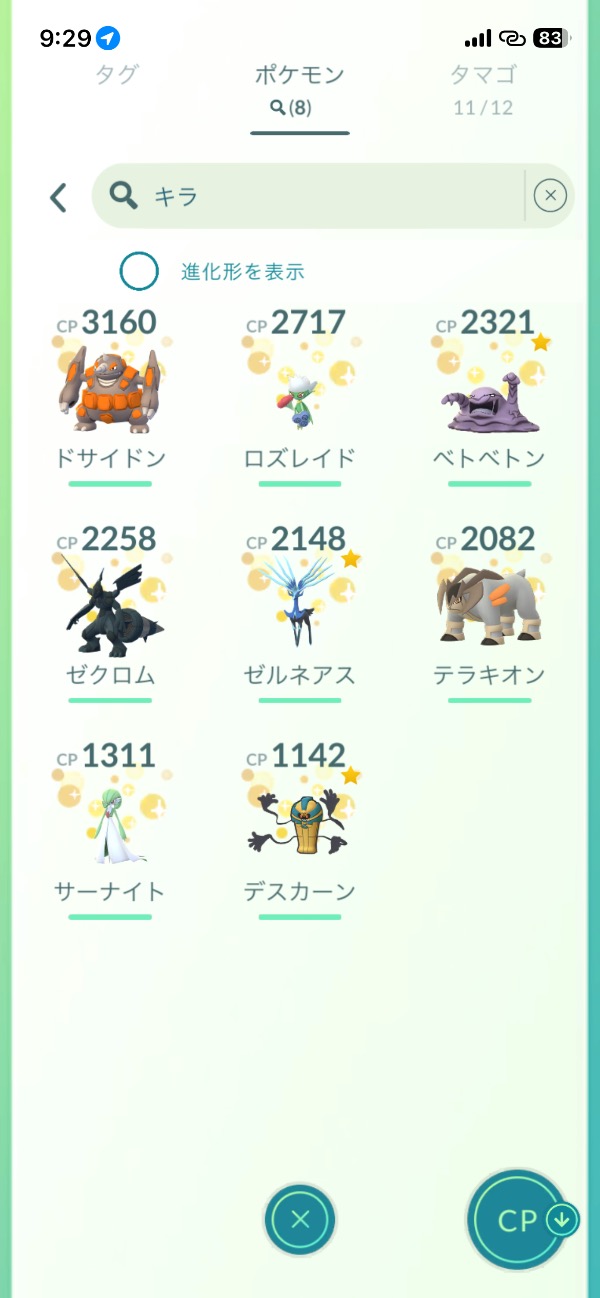The width and height of the screenshot is (600, 1298).
Task: Switch to the タグ tab
Action: point(117,75)
